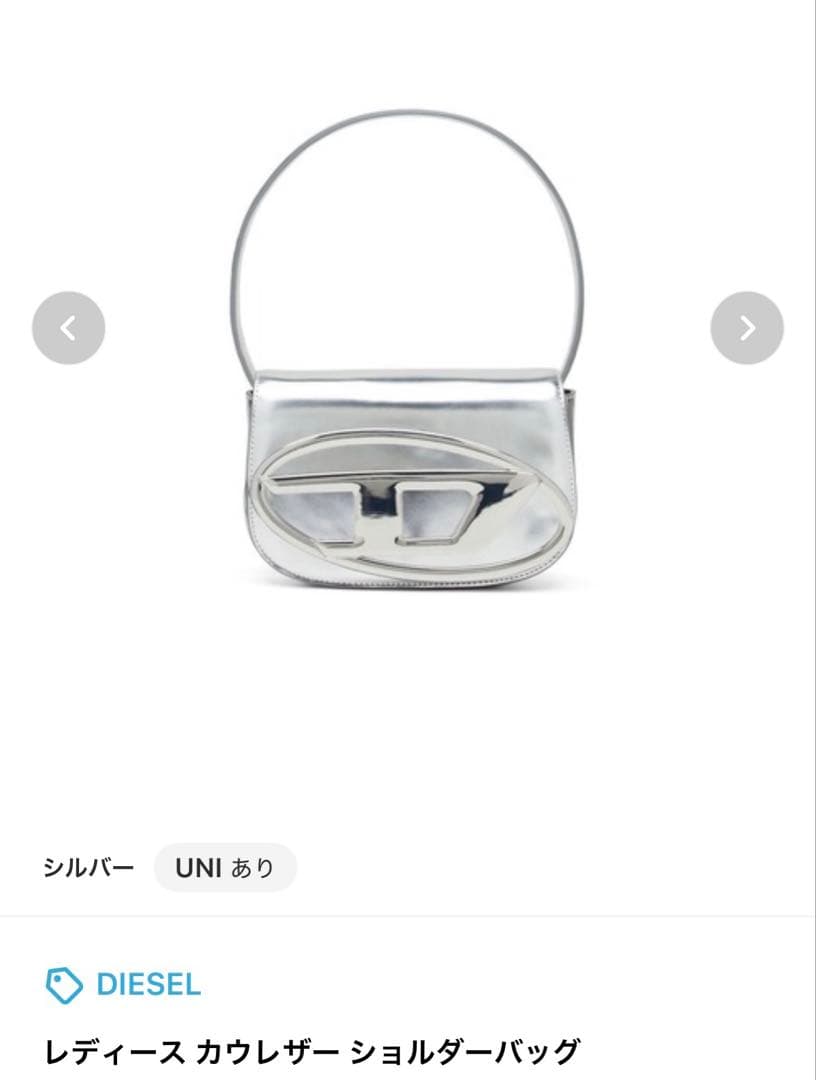Viewport: 816px width, 1080px height.
Task: Select the UNI size chip
Action: point(225,867)
